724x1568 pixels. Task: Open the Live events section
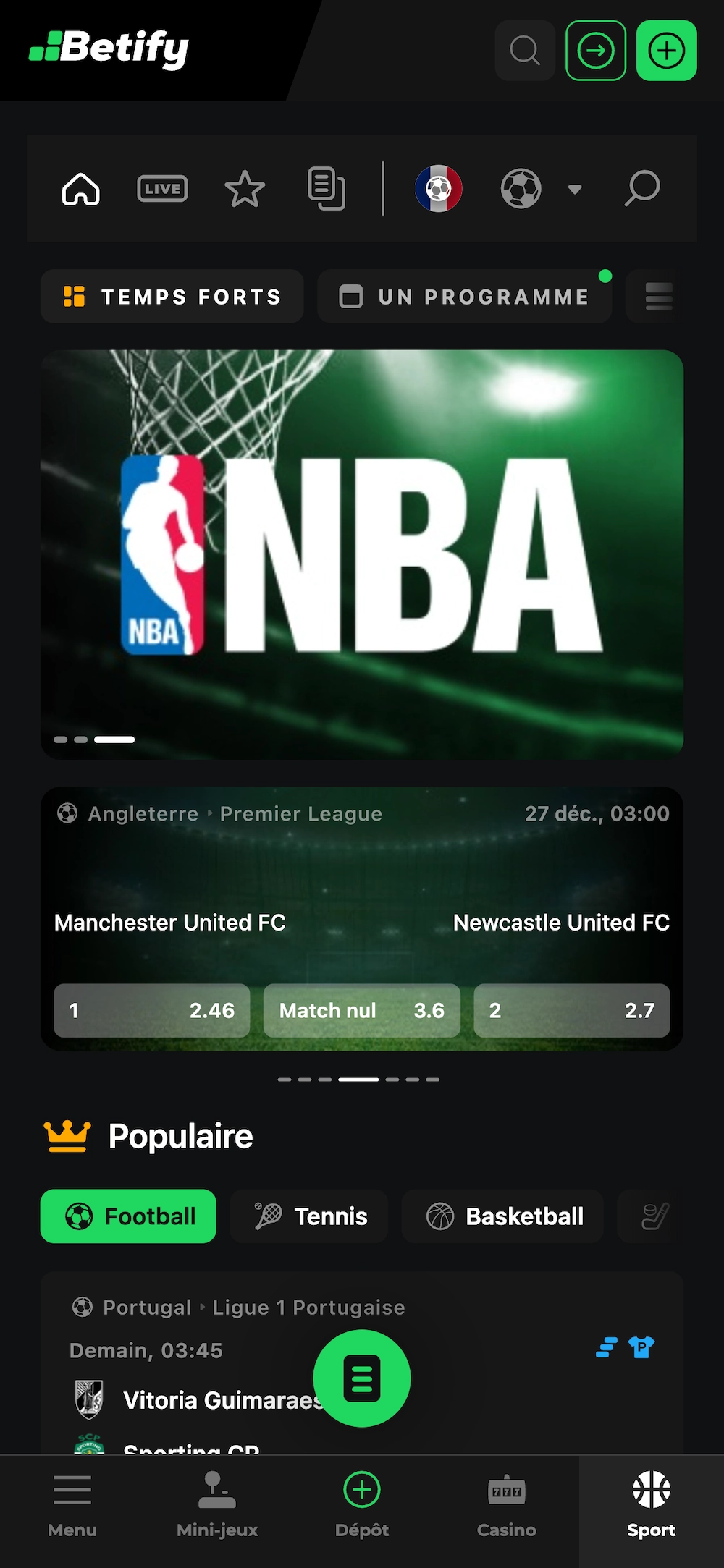(162, 188)
